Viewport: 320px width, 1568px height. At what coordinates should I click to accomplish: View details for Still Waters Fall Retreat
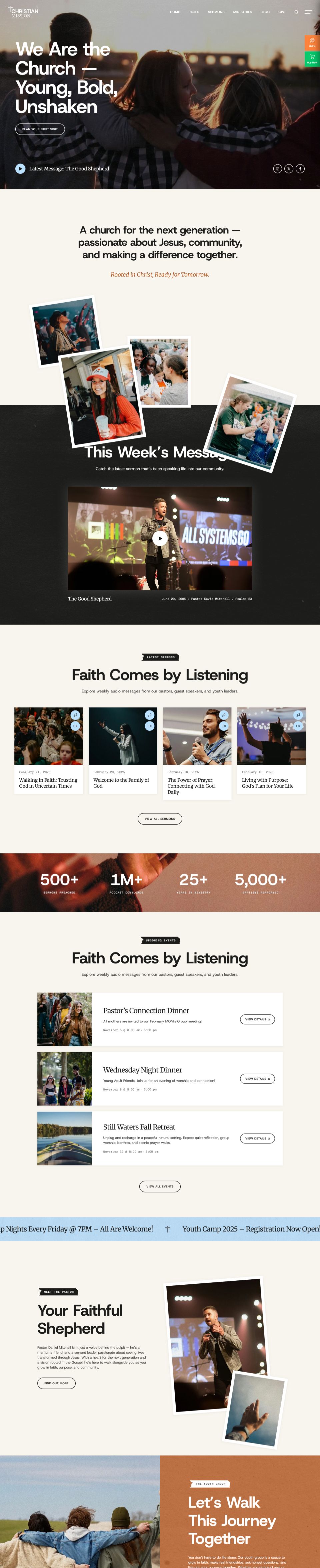point(257,1138)
